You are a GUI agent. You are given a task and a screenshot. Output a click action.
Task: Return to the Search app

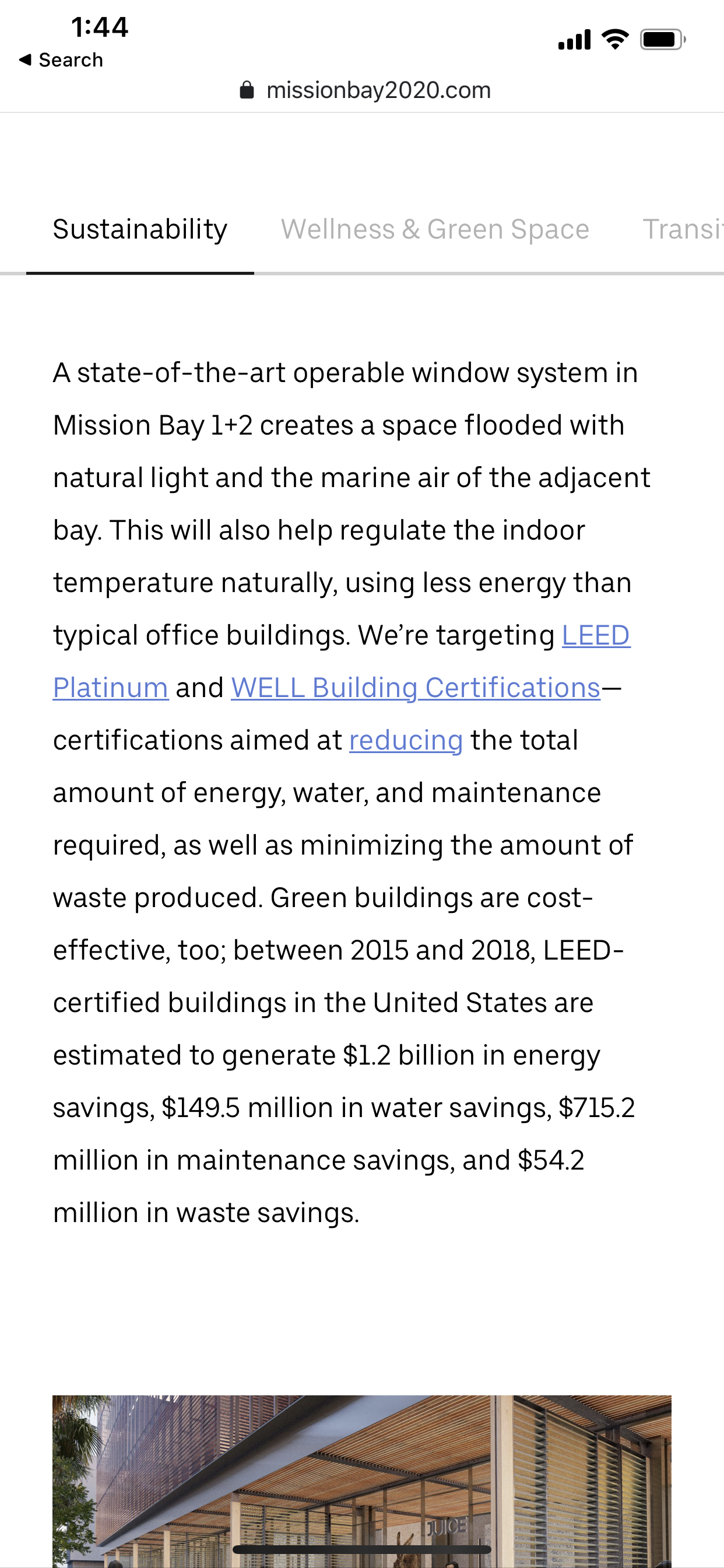(61, 60)
